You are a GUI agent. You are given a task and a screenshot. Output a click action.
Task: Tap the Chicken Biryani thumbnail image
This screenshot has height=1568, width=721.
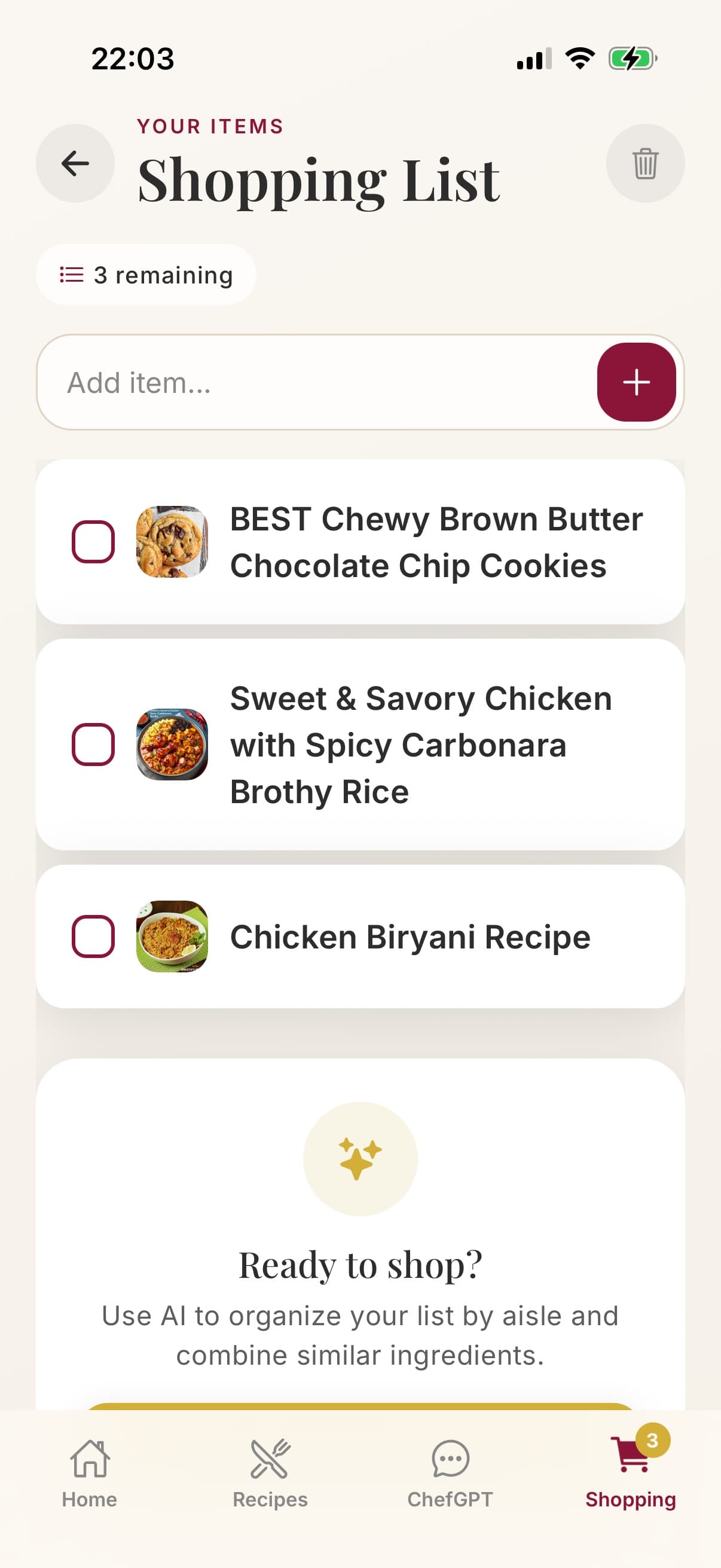pyautogui.click(x=172, y=935)
